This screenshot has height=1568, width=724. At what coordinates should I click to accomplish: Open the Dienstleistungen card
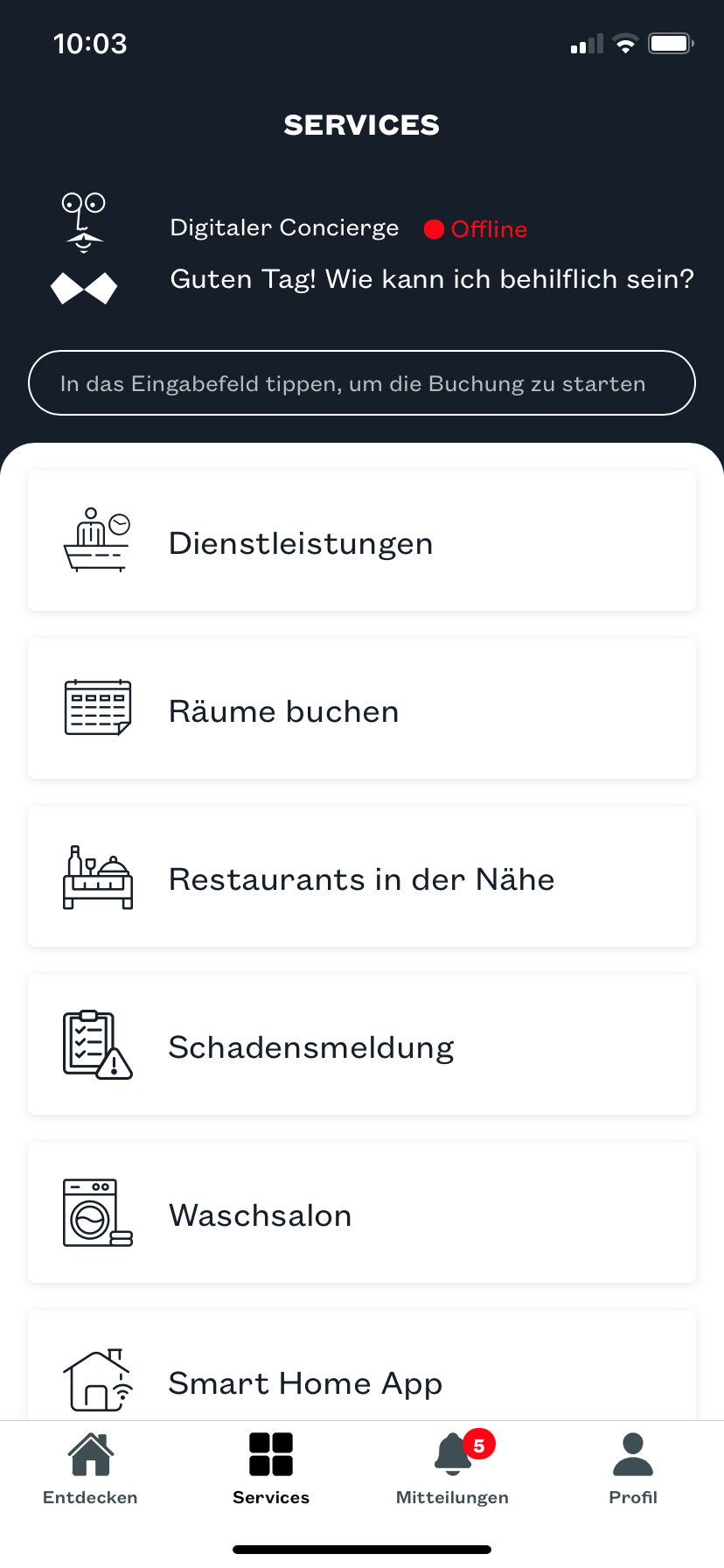362,542
